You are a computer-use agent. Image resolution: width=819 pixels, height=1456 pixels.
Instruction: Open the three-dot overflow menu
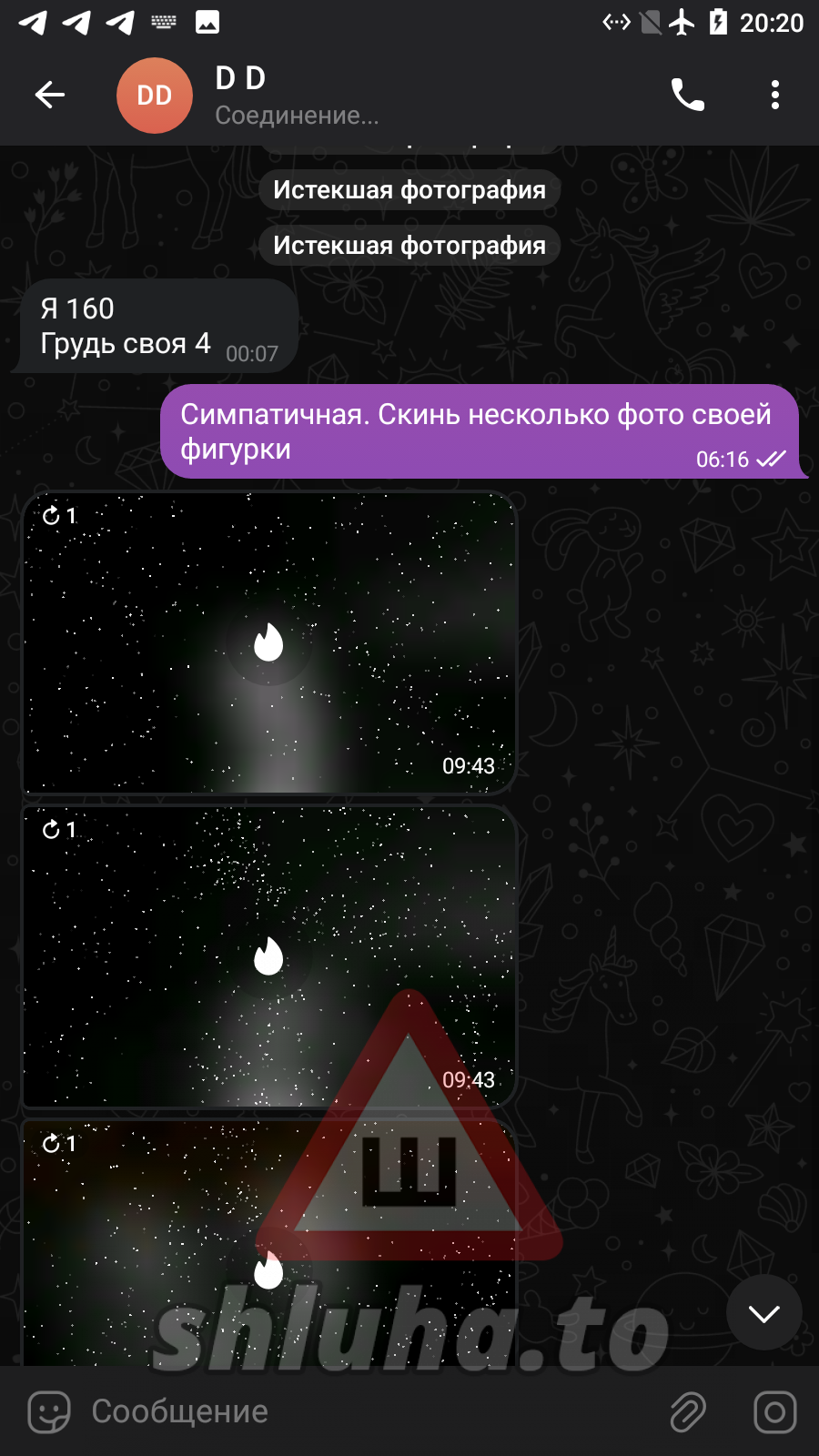point(774,95)
